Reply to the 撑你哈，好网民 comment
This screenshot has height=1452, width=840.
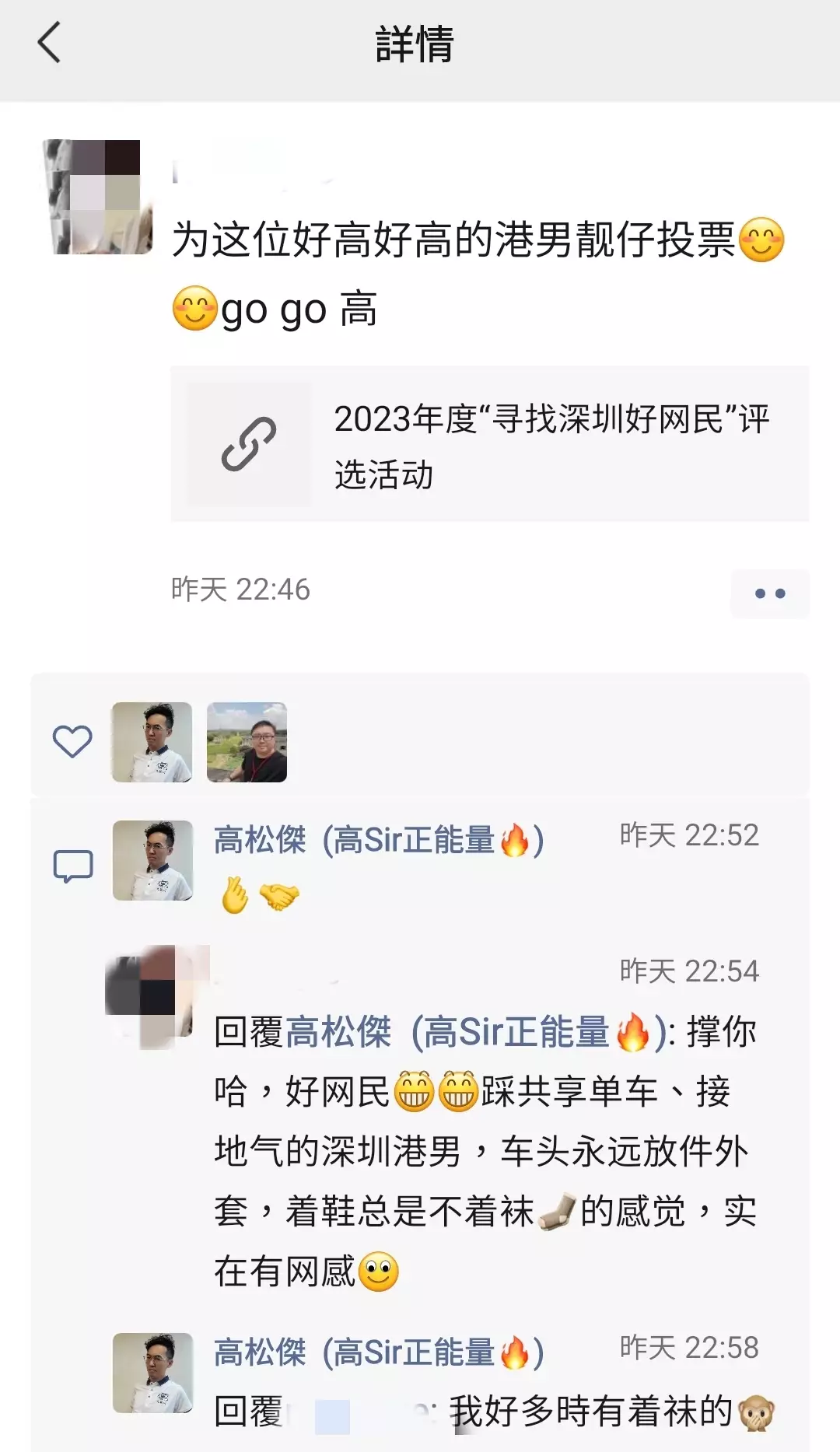pyautogui.click(x=482, y=1151)
